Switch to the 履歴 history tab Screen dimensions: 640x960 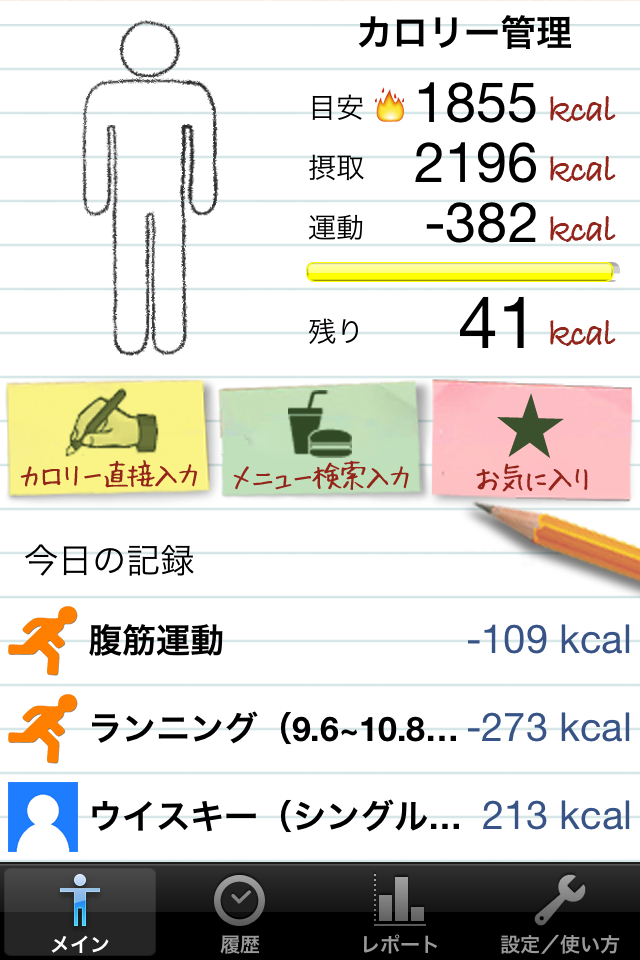tap(240, 912)
